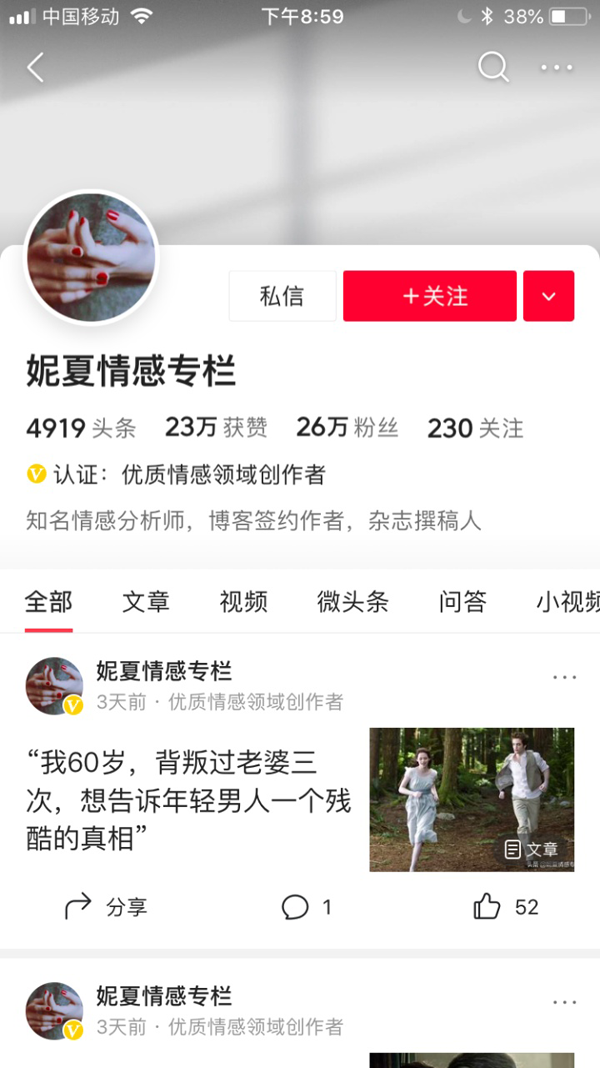Switch to the 视频 tab
Image resolution: width=600 pixels, height=1068 pixels.
point(244,602)
